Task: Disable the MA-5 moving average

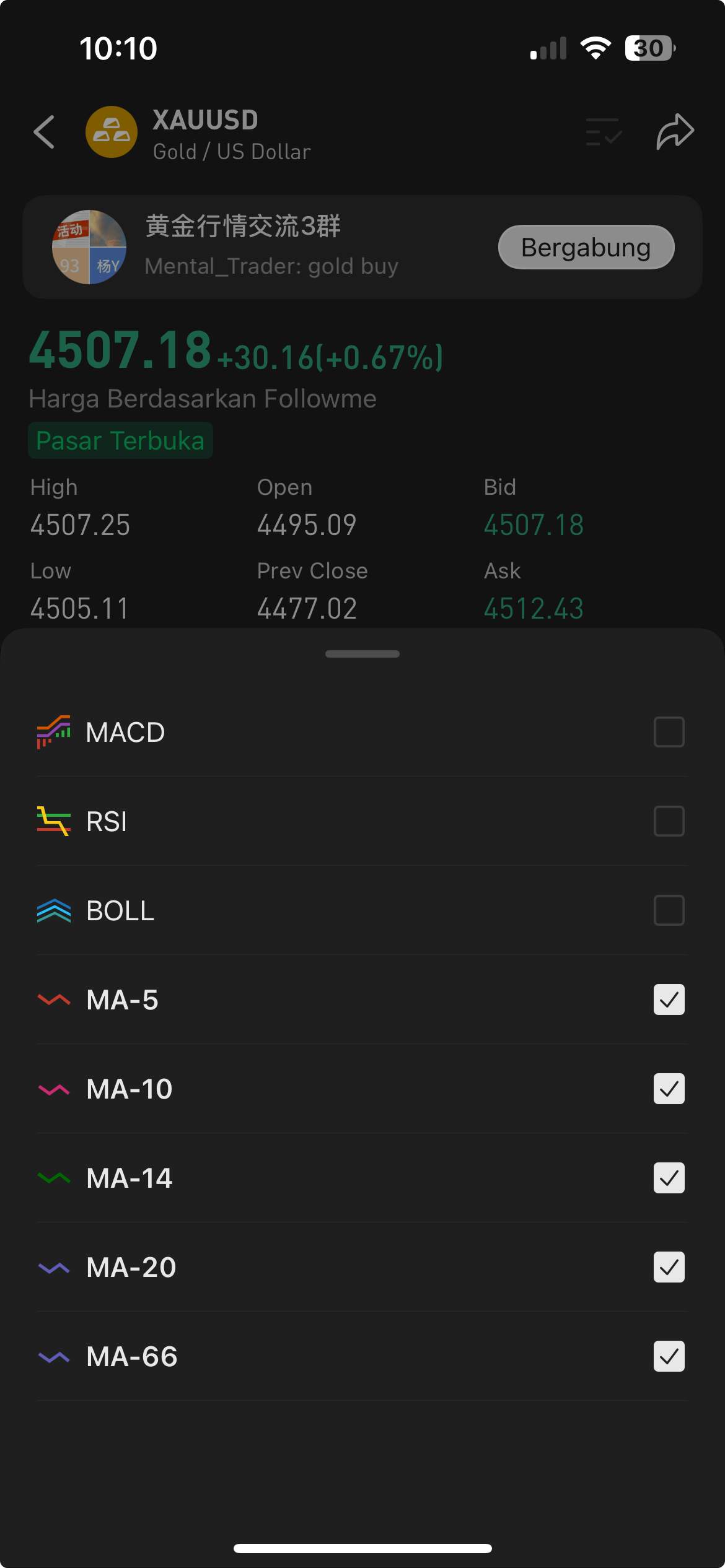Action: 668,1000
